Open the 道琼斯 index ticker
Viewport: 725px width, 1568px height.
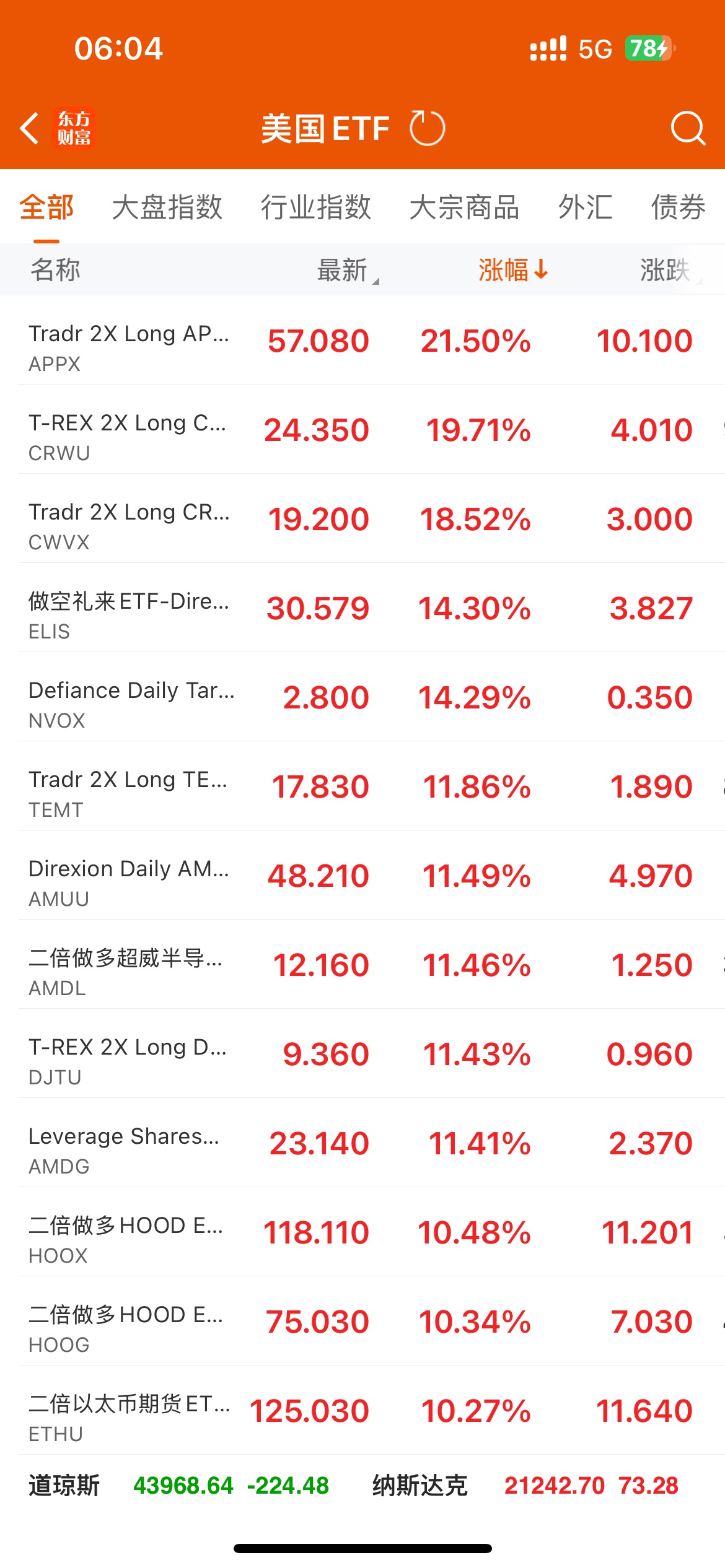point(178,1486)
